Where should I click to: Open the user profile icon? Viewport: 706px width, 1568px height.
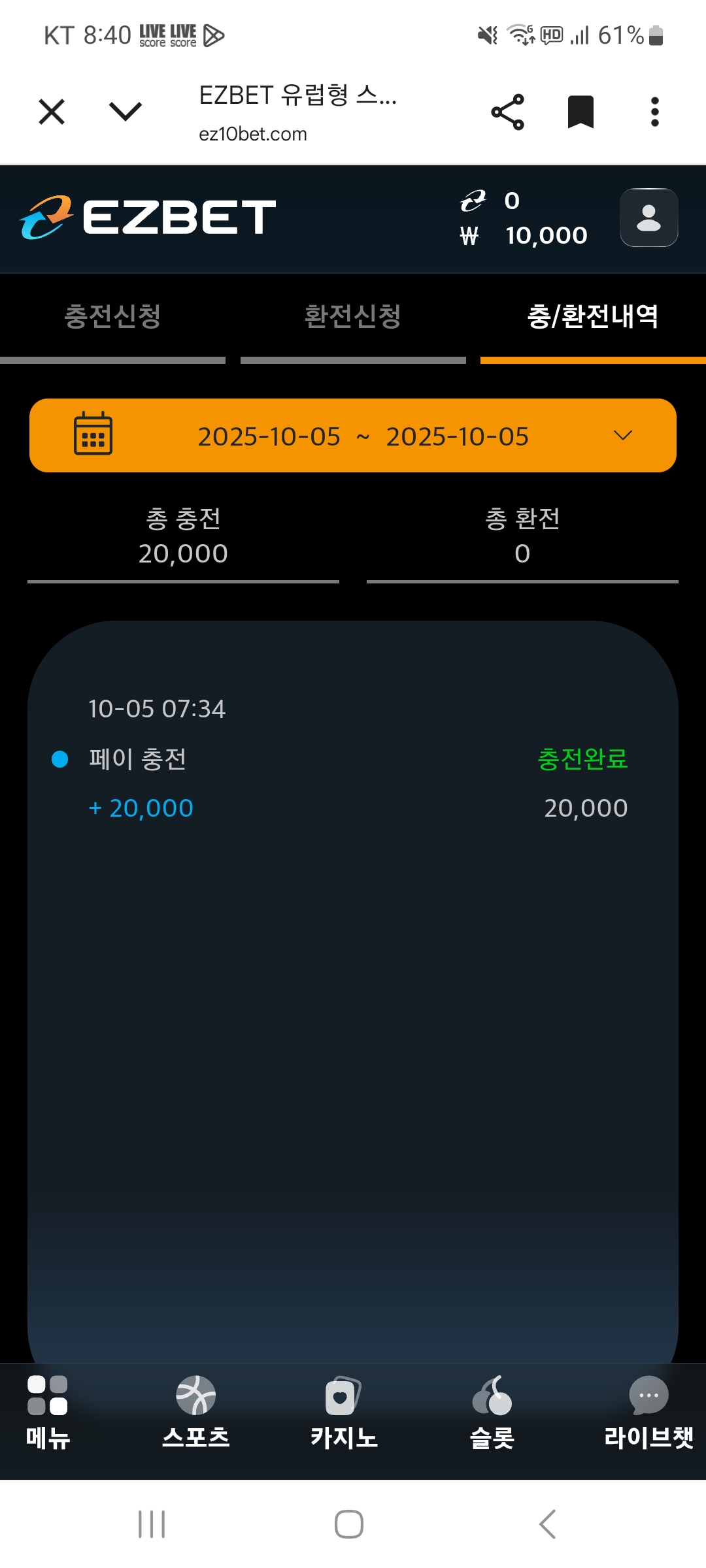[648, 218]
